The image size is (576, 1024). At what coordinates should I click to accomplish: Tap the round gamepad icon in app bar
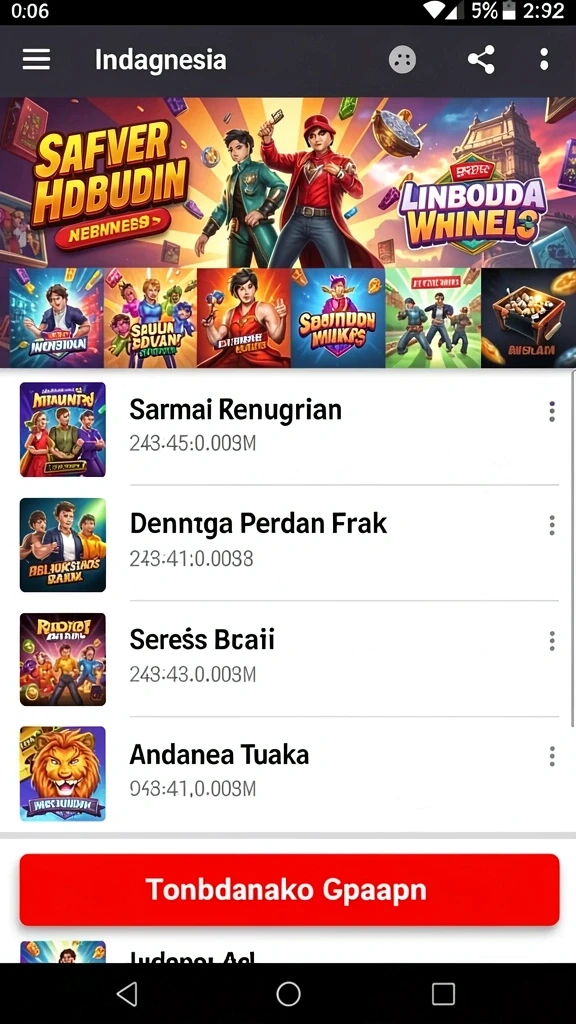point(402,61)
